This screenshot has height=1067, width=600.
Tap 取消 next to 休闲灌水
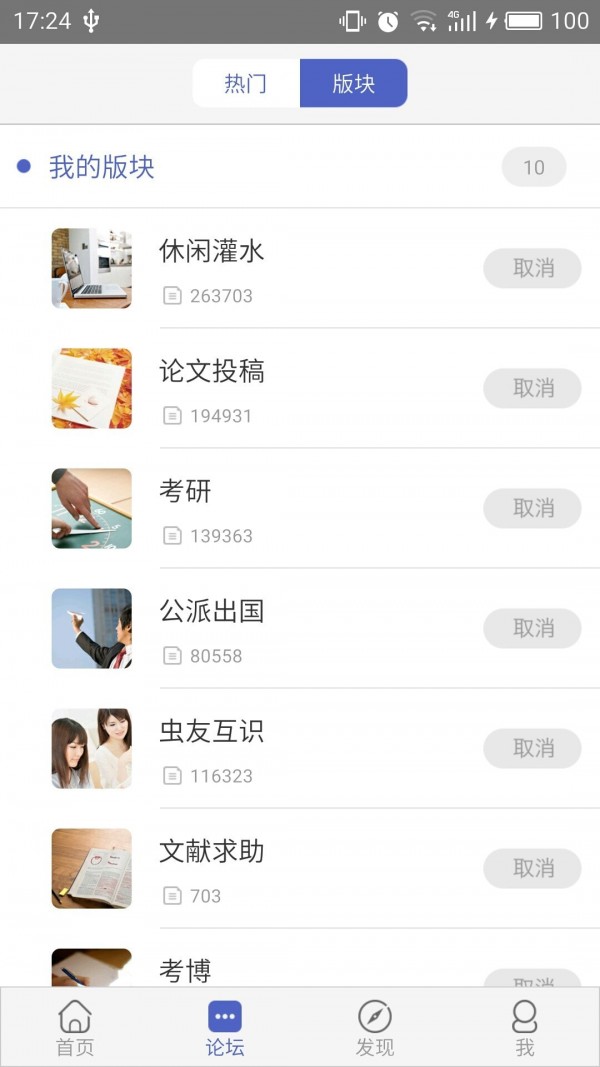pos(532,268)
